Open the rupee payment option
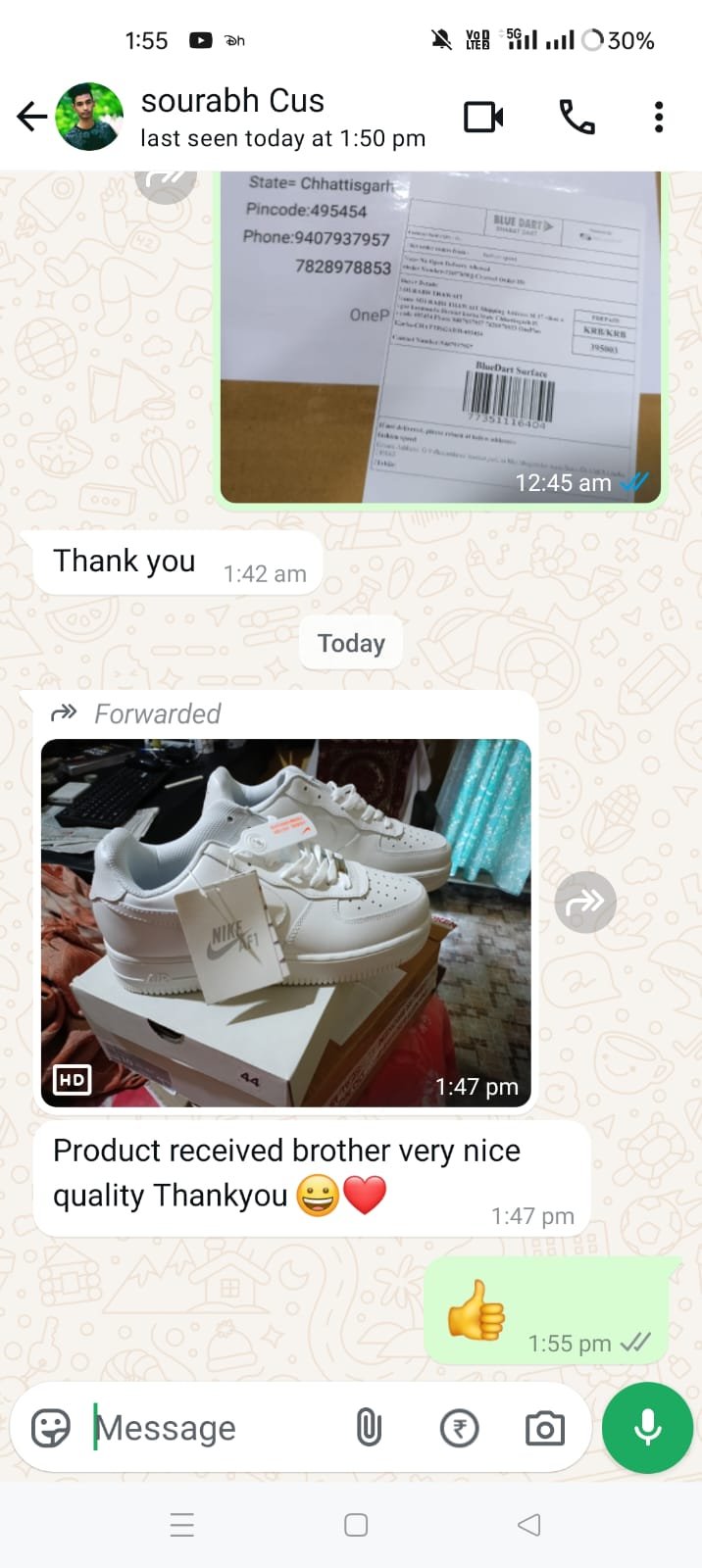 pos(459,1428)
